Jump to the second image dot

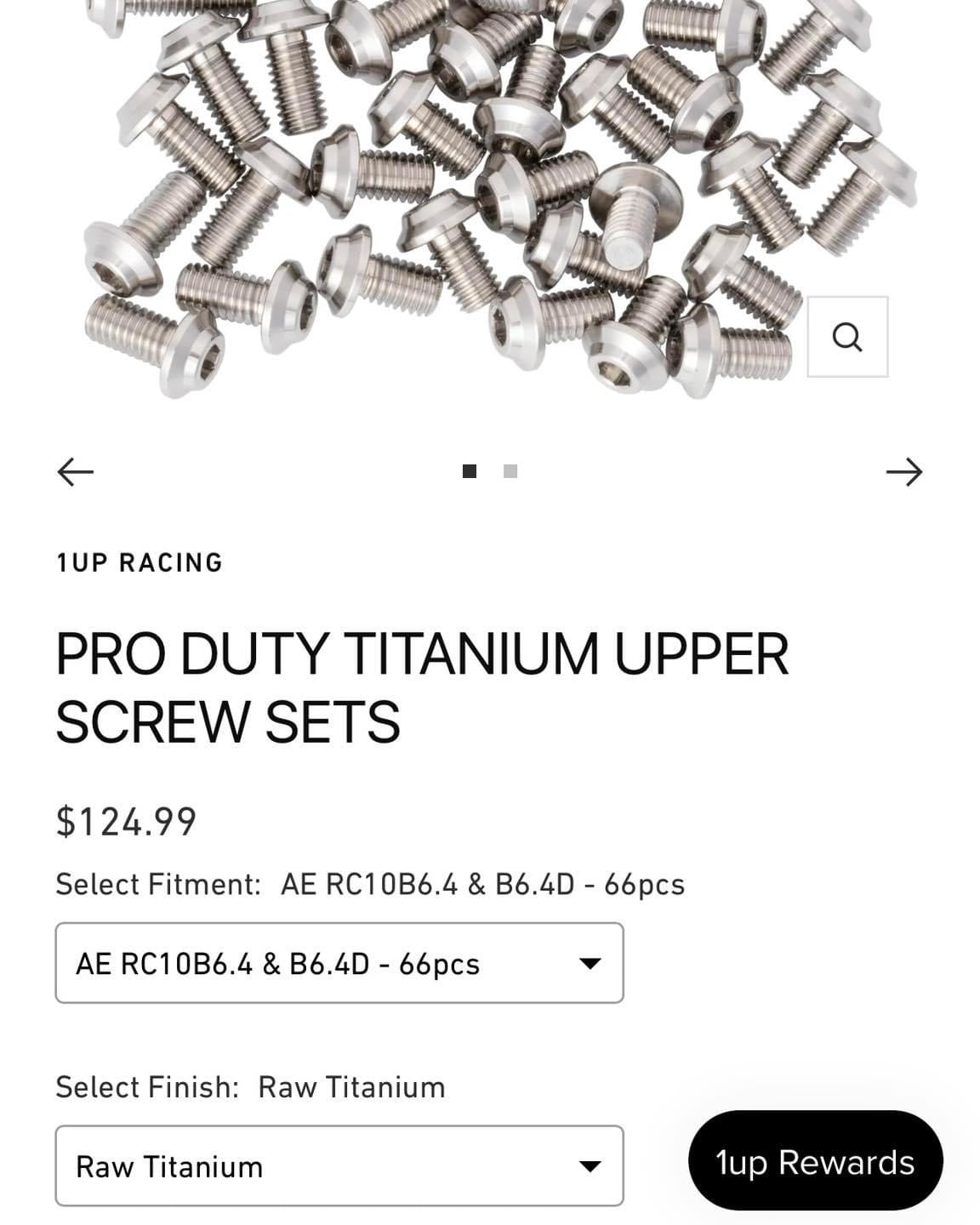(510, 471)
